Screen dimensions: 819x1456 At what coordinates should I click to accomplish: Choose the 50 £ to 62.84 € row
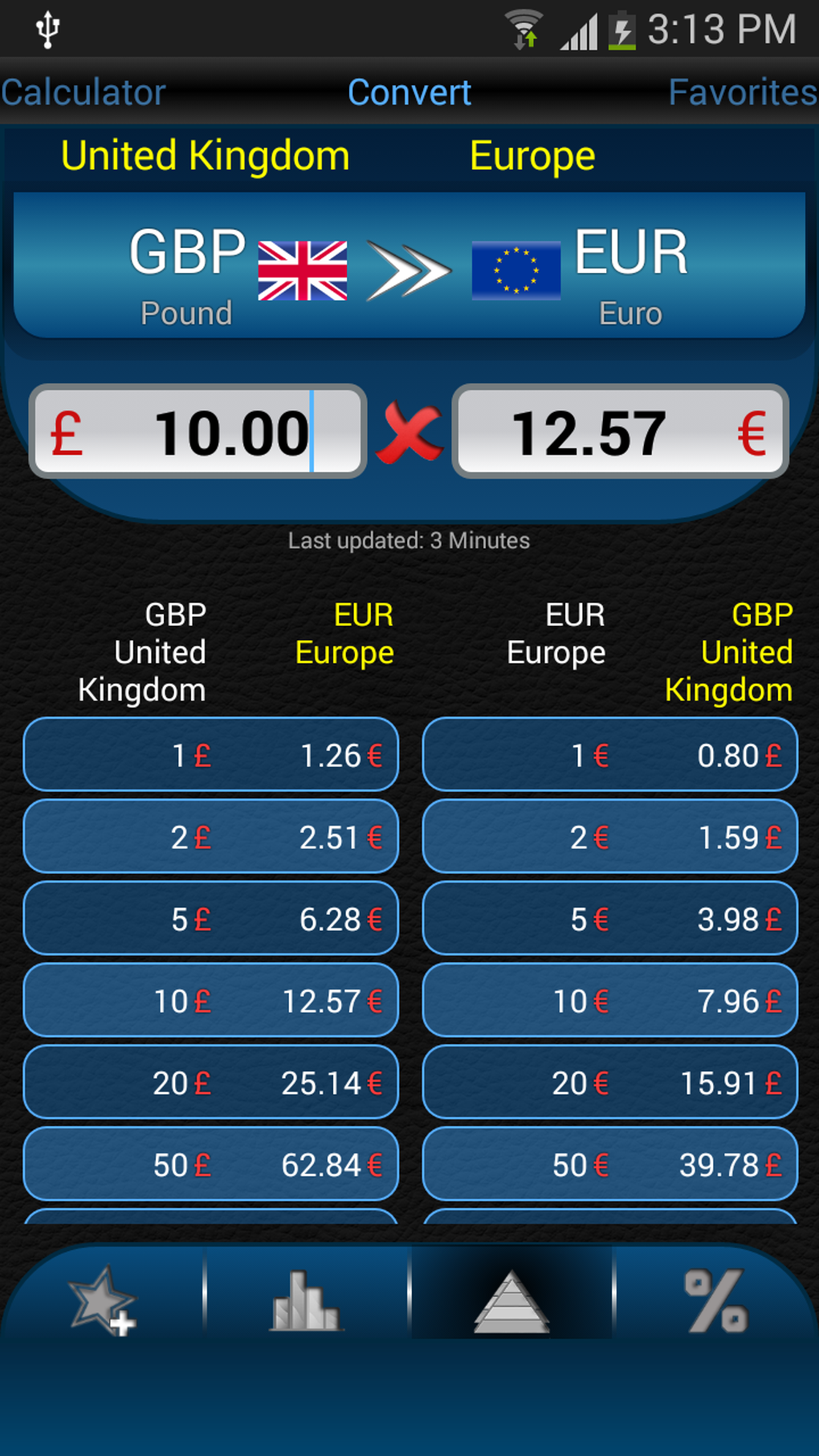tap(211, 1164)
